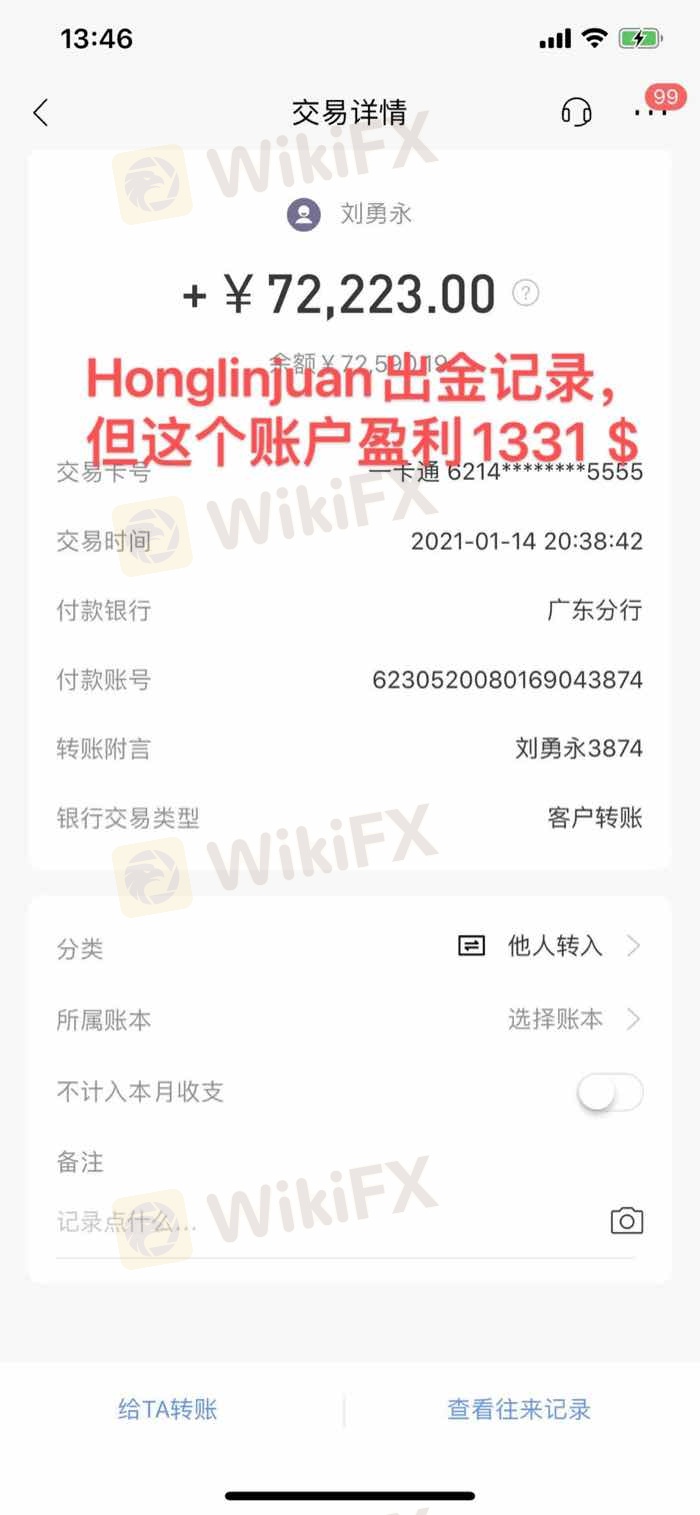Open 查看往来记录 transaction history
Viewport: 700px width, 1515px height.
point(519,1410)
